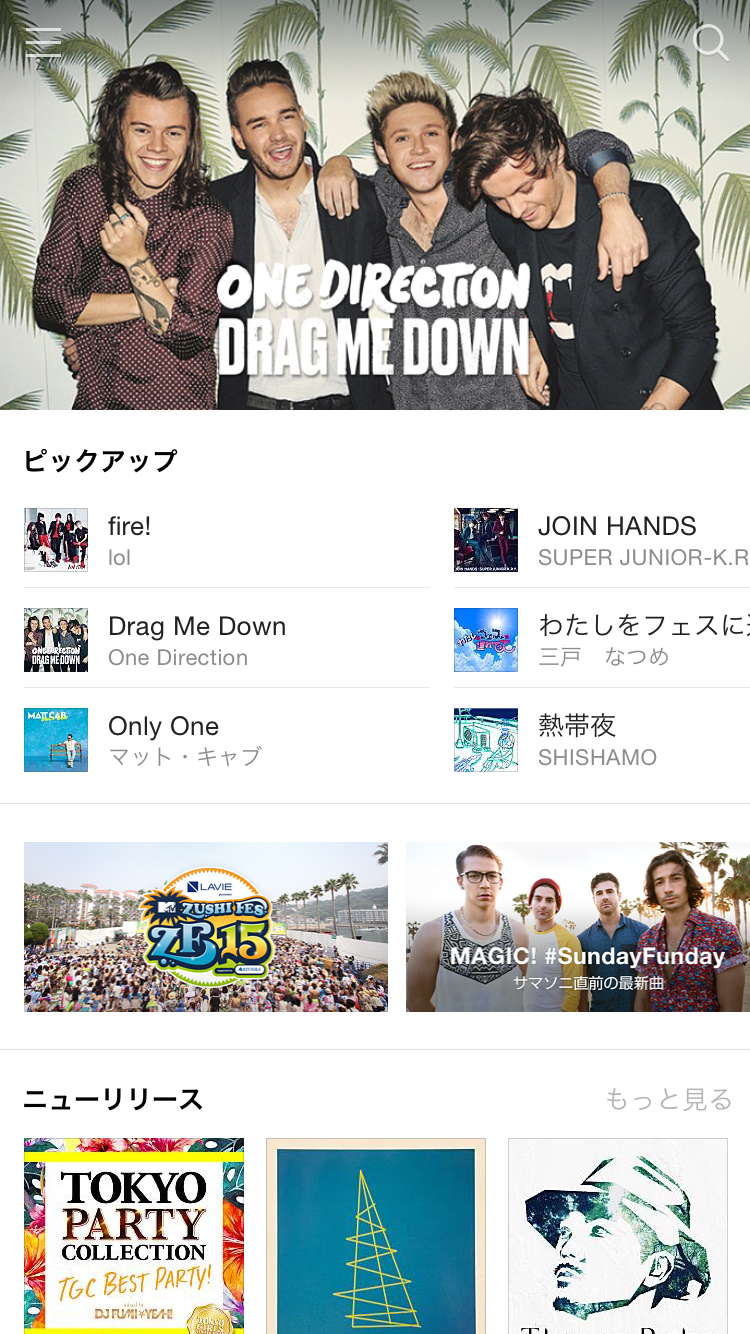Open 熱帯夜 by SHISHAMO
The image size is (750, 1334).
600,740
